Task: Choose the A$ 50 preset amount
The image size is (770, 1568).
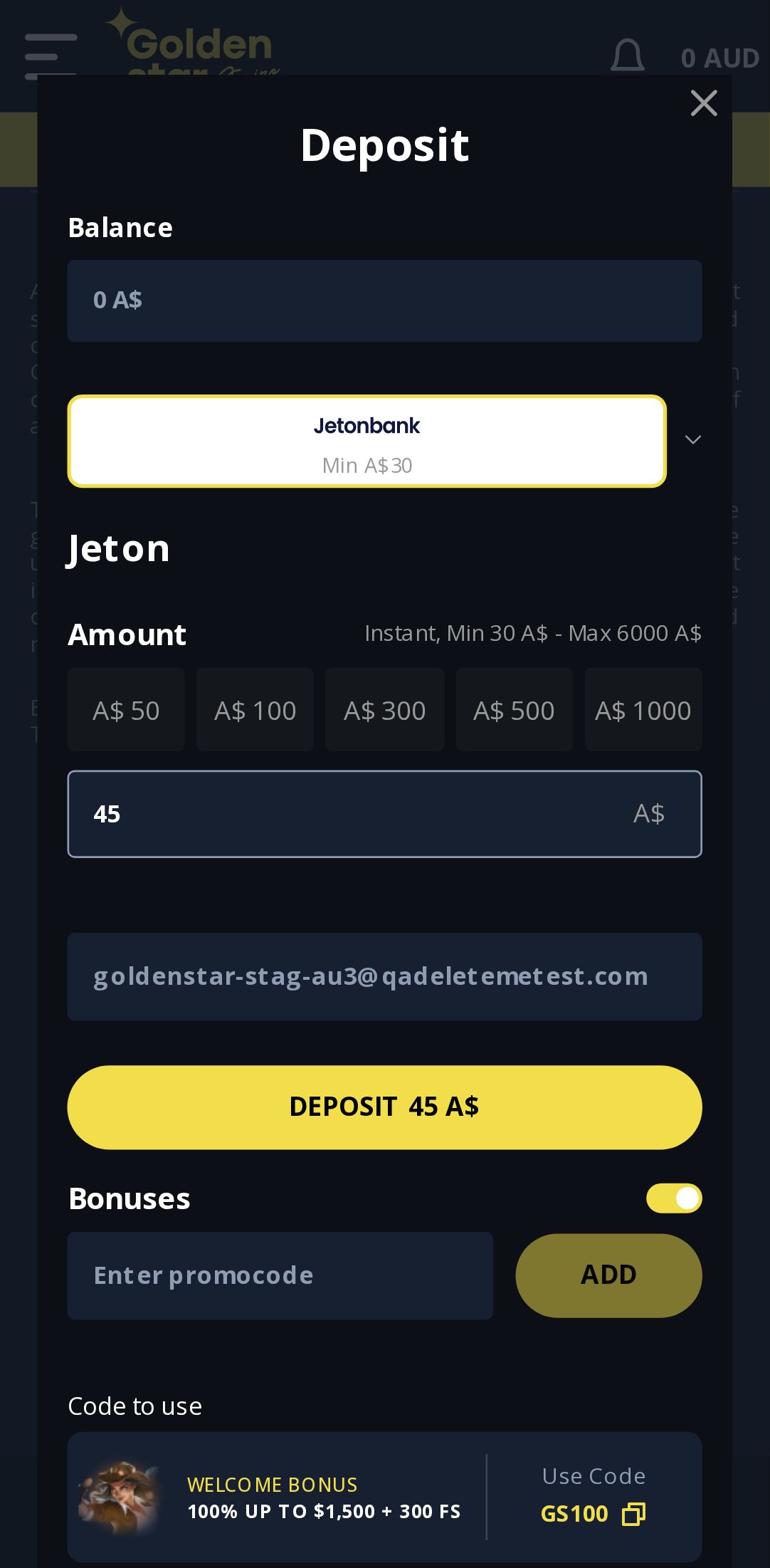Action: point(126,710)
